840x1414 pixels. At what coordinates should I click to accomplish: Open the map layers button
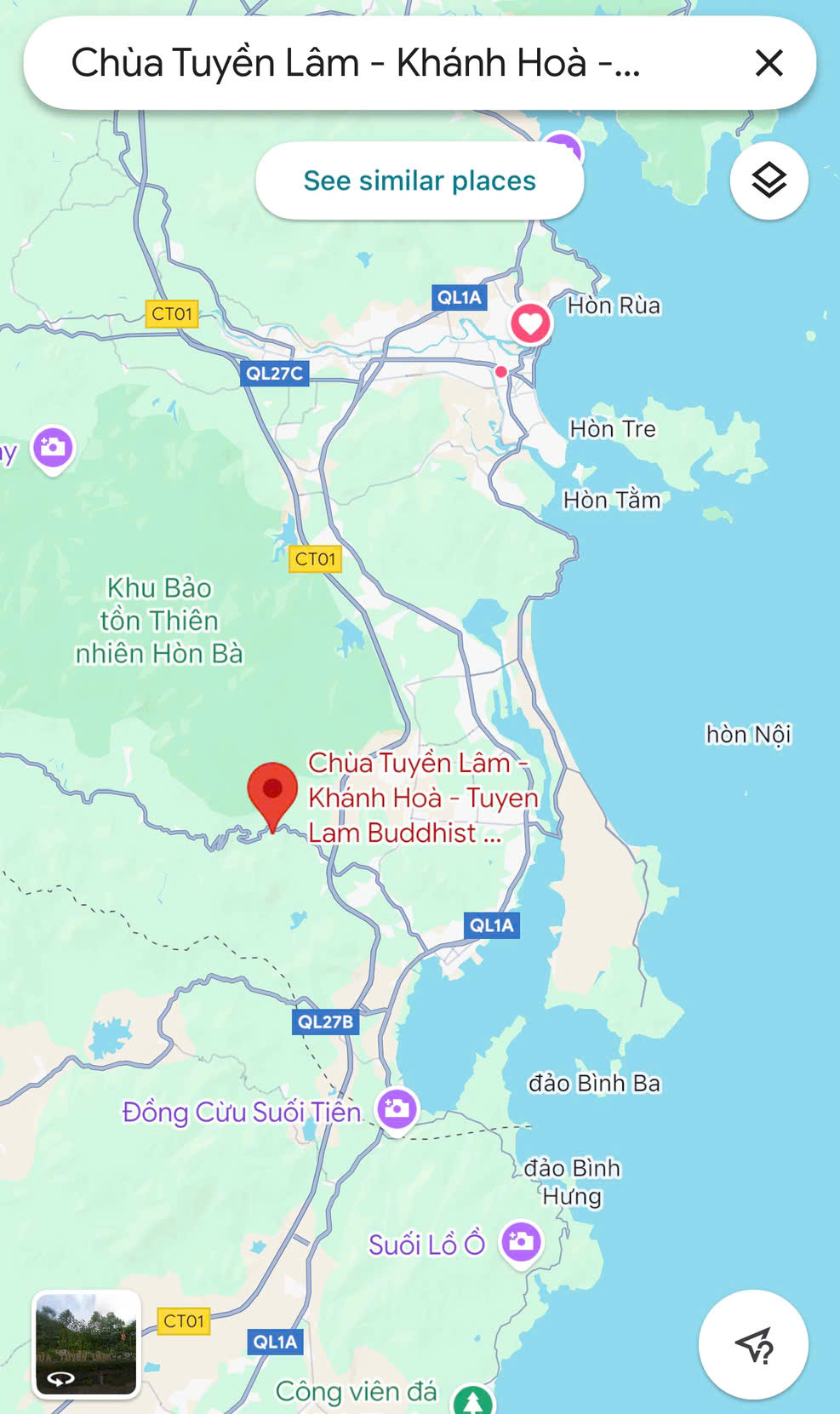tap(769, 180)
